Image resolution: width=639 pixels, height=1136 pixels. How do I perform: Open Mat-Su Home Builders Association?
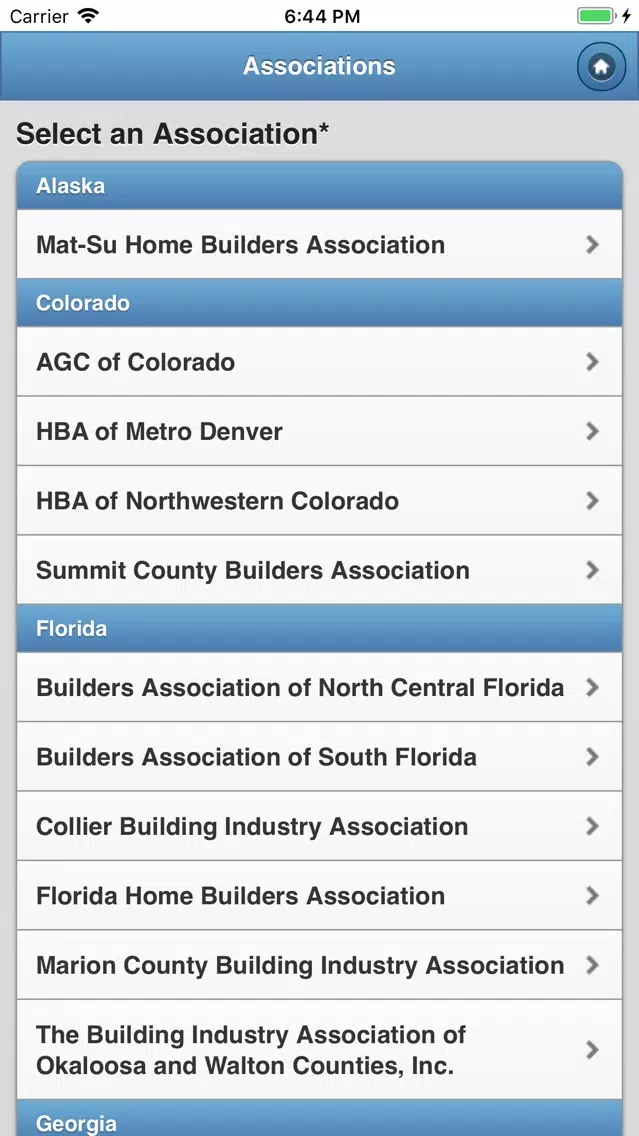[x=320, y=245]
